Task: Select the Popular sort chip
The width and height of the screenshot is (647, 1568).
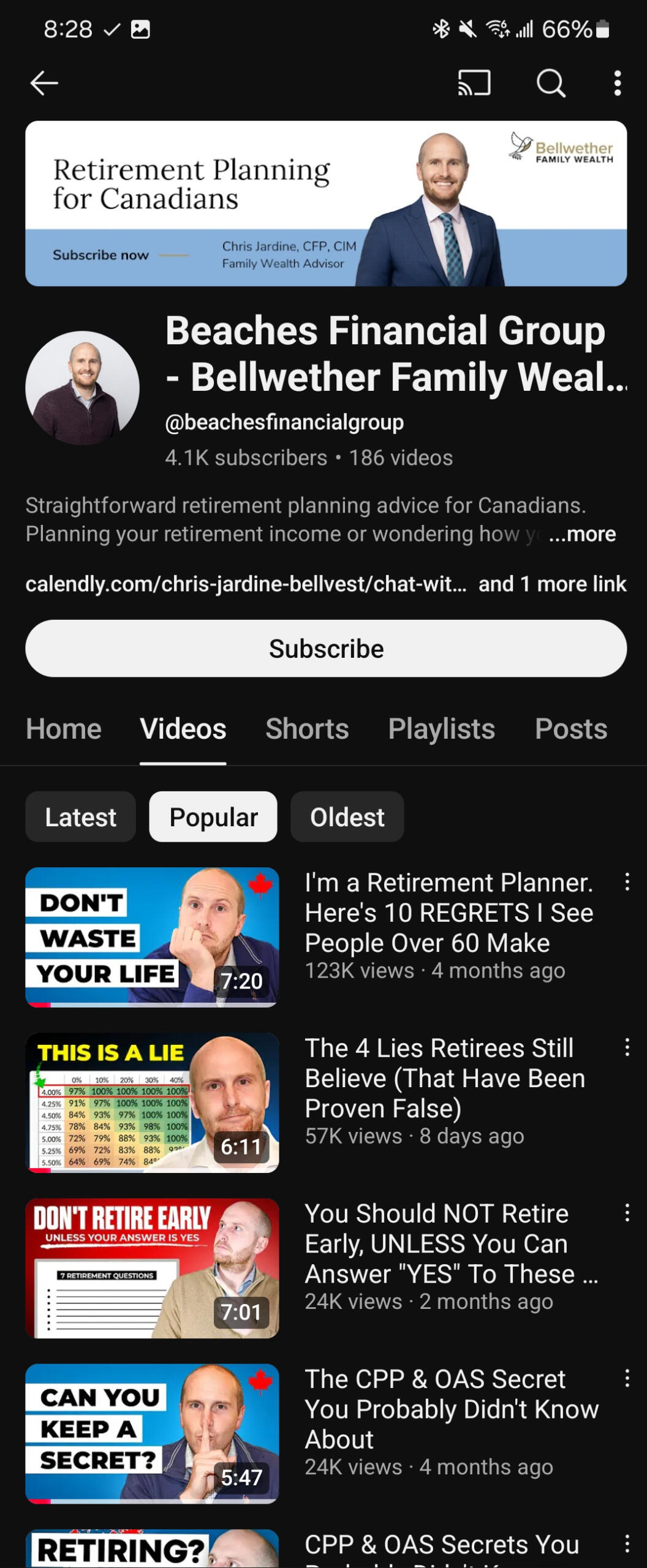Action: pos(213,817)
